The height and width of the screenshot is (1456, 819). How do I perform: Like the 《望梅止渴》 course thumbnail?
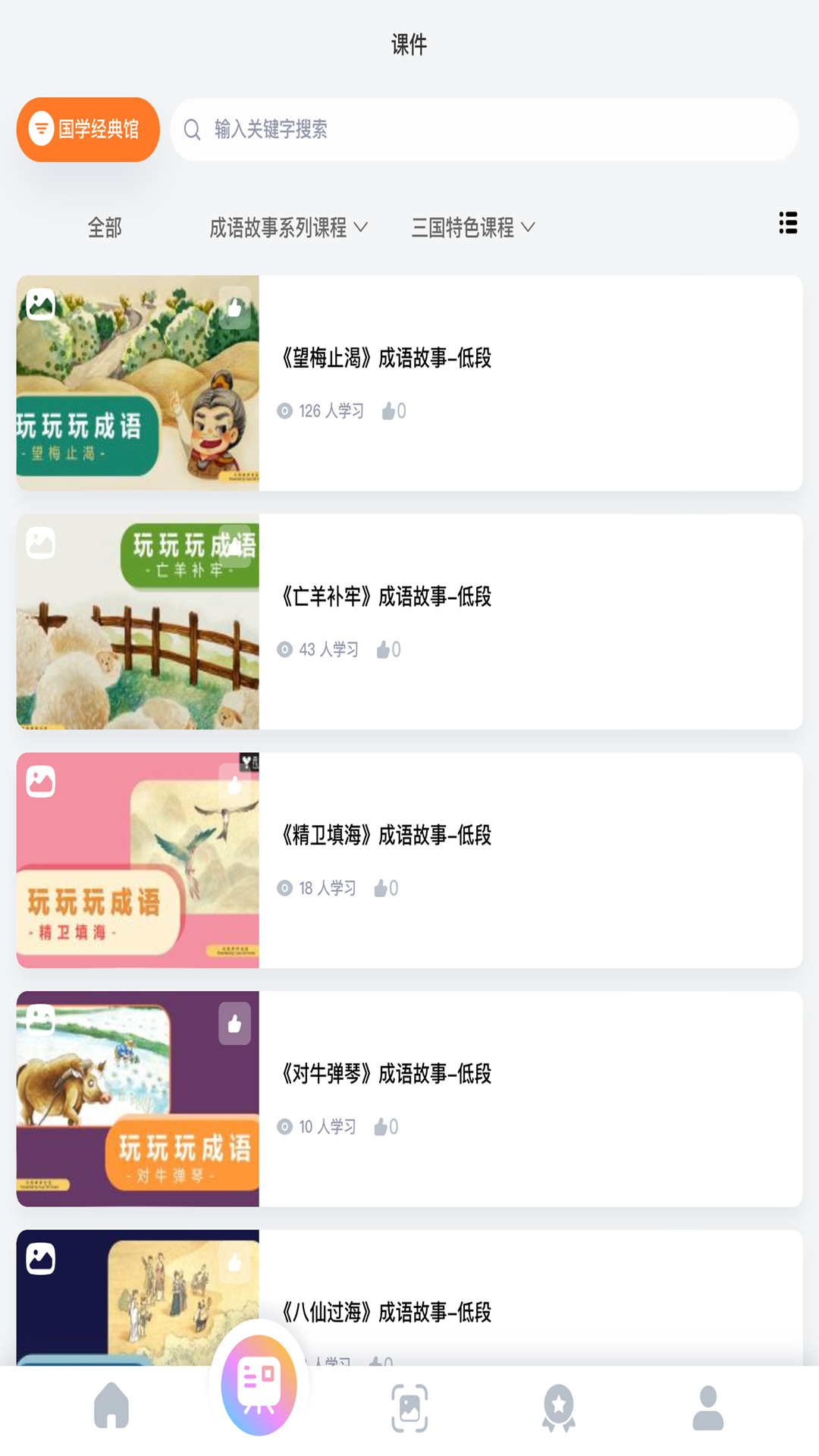(x=235, y=308)
